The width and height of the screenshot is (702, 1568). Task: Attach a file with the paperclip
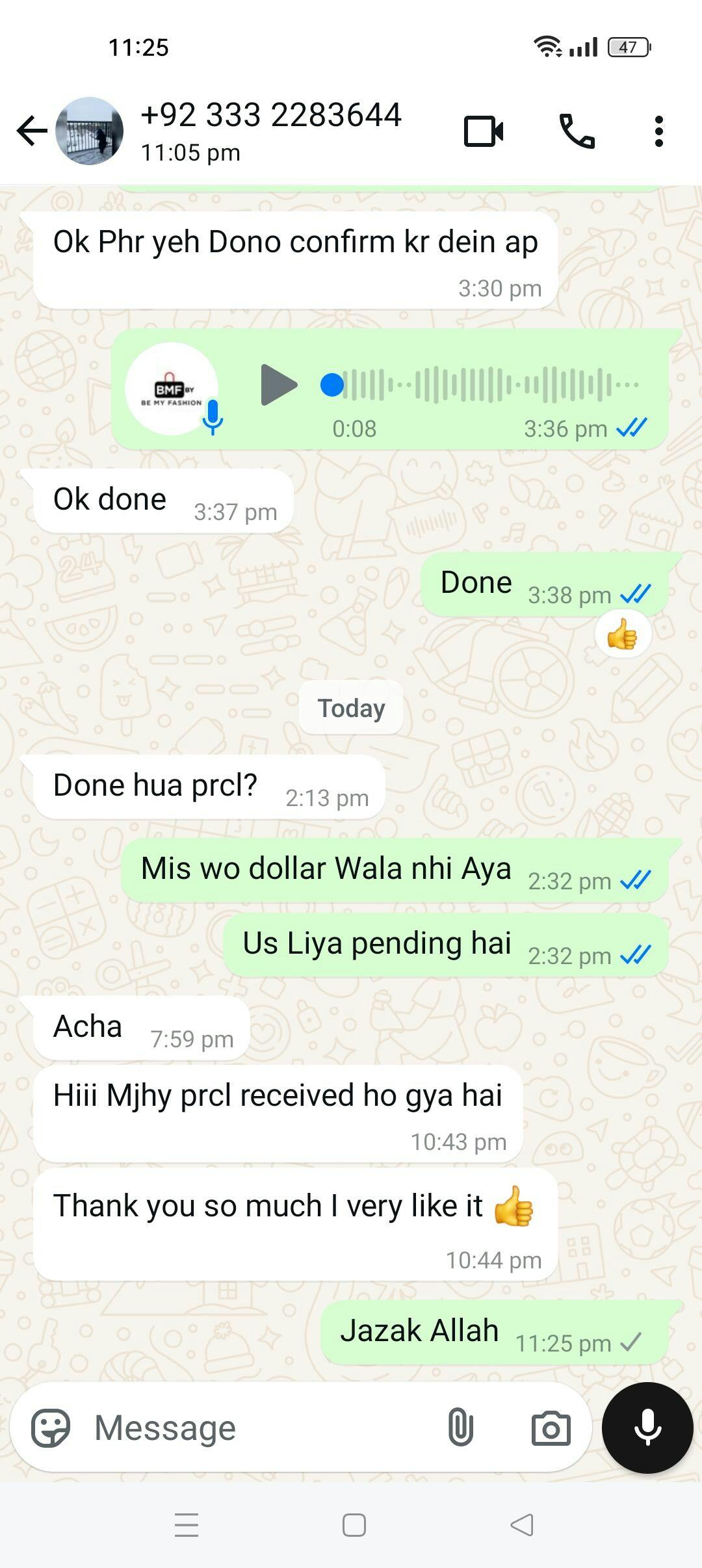[x=460, y=1428]
